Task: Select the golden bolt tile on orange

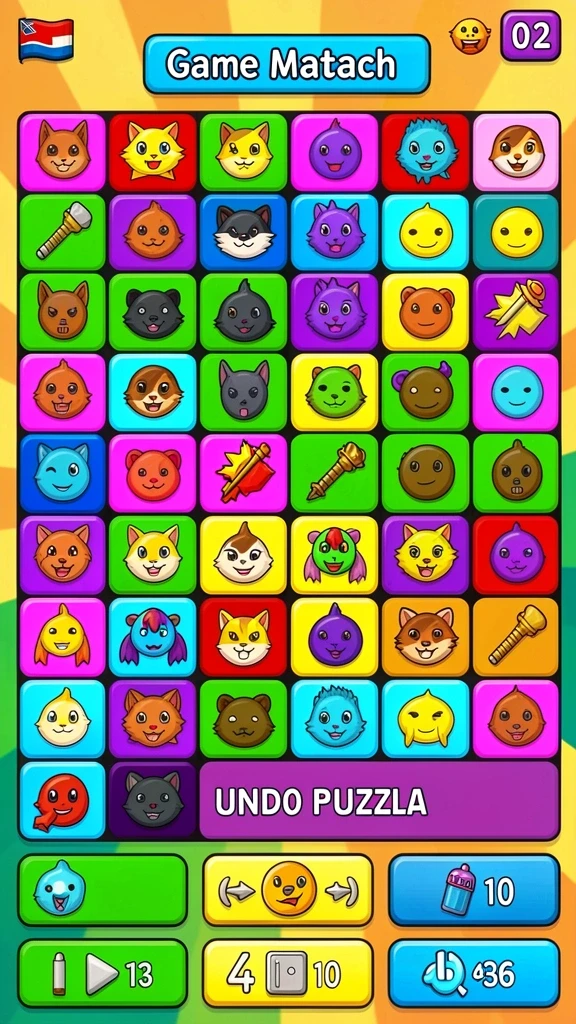Action: pyautogui.click(x=517, y=637)
